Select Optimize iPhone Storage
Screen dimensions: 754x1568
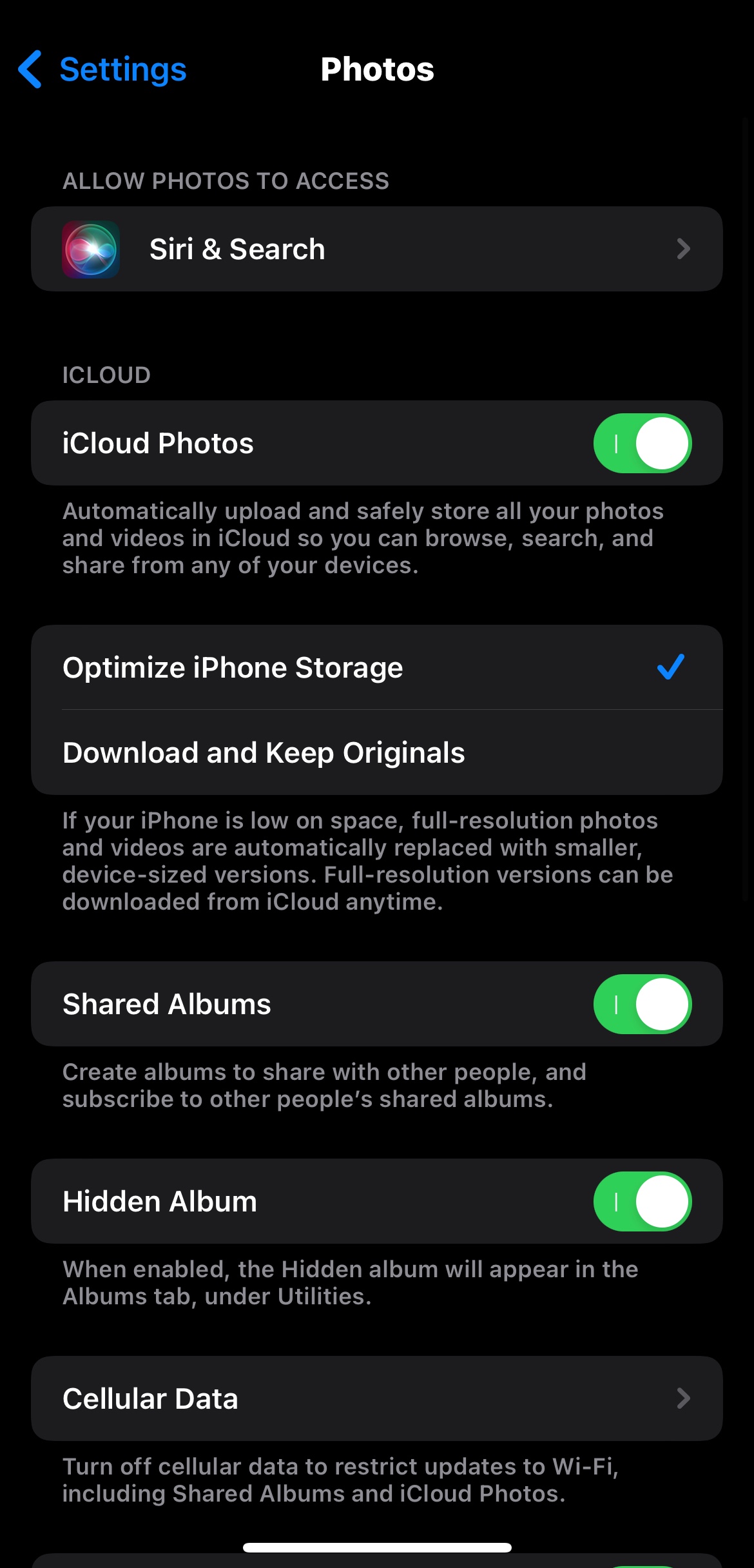coord(376,668)
